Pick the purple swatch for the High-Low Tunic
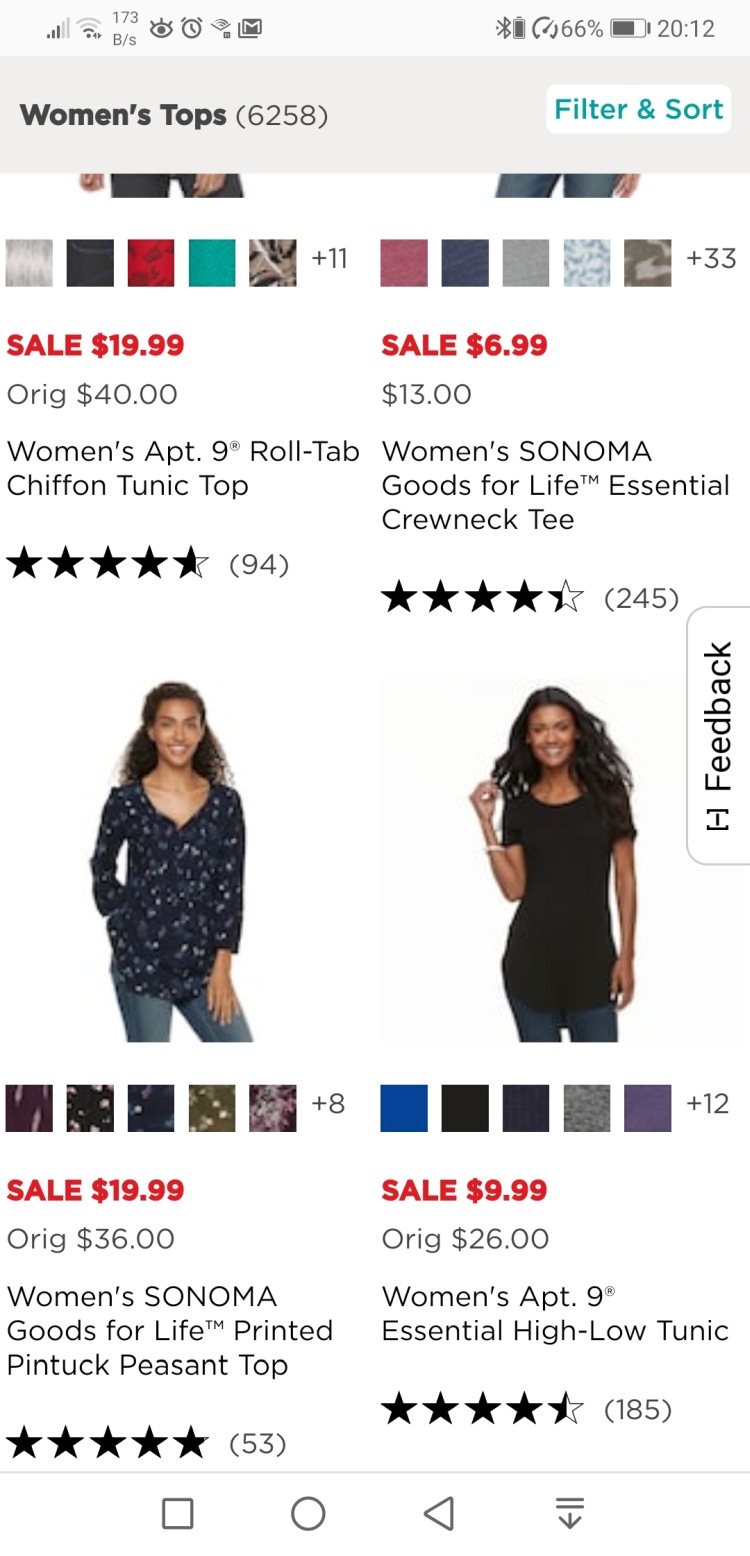The width and height of the screenshot is (750, 1556). point(647,1108)
